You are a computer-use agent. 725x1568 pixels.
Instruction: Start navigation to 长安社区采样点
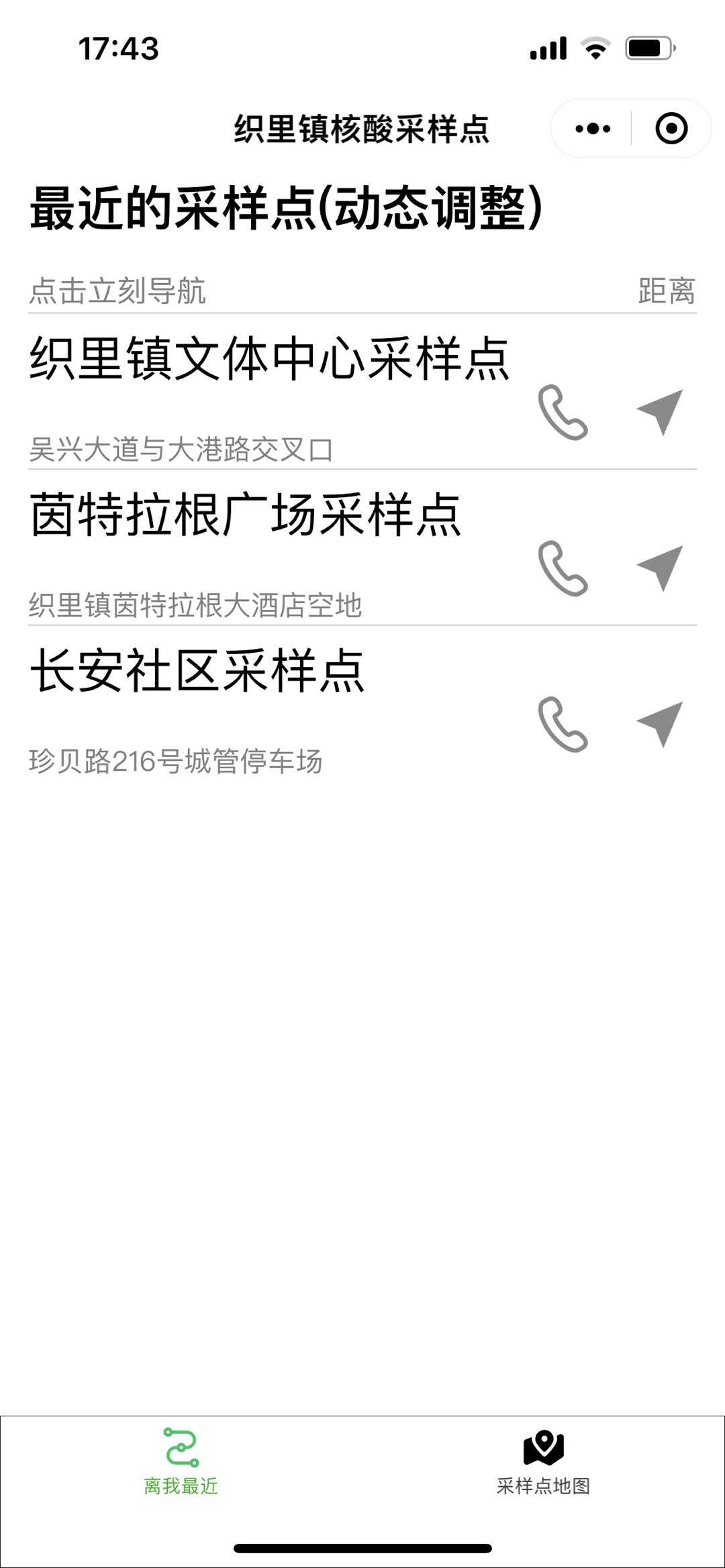pos(661,724)
